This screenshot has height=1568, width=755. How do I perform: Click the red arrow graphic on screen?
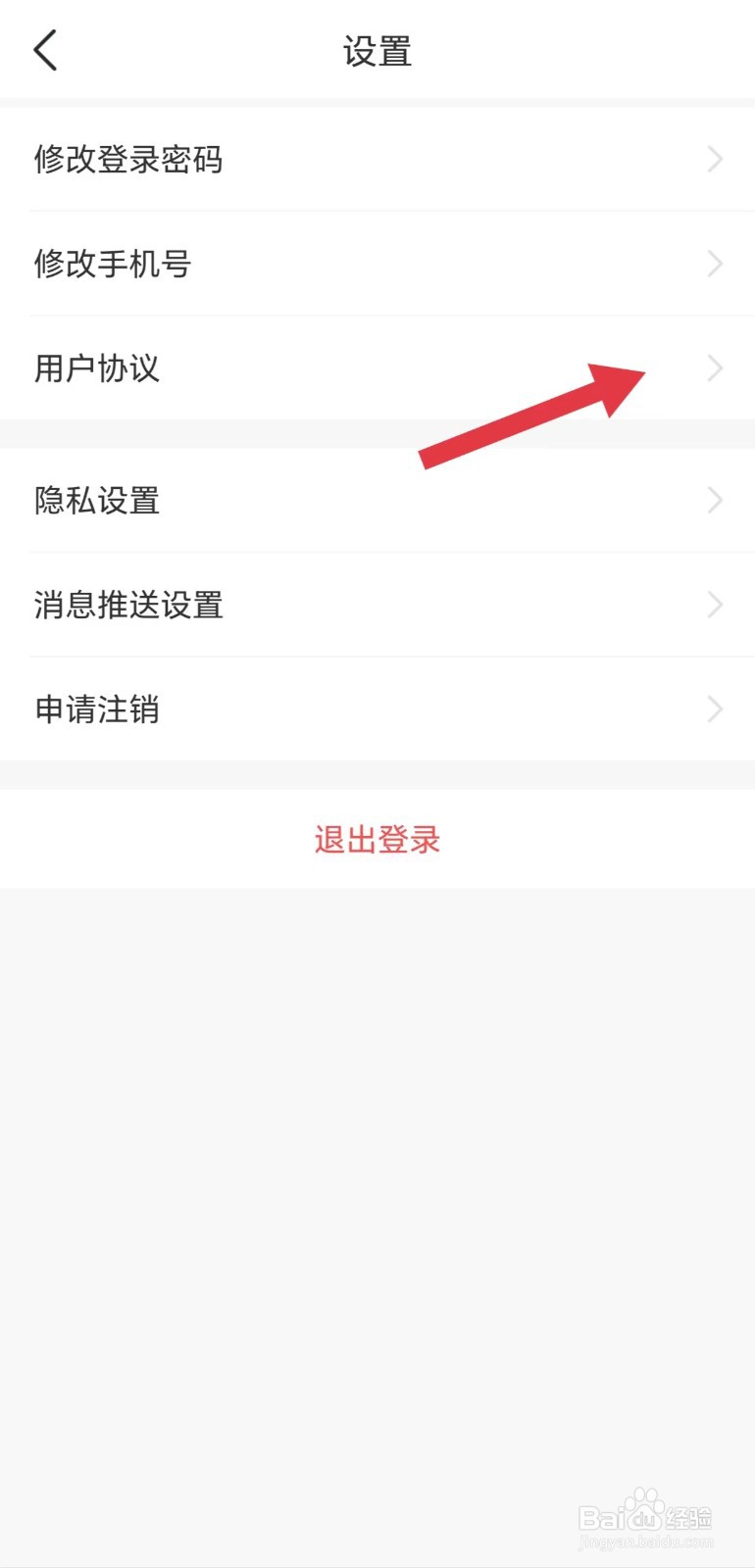(x=534, y=416)
